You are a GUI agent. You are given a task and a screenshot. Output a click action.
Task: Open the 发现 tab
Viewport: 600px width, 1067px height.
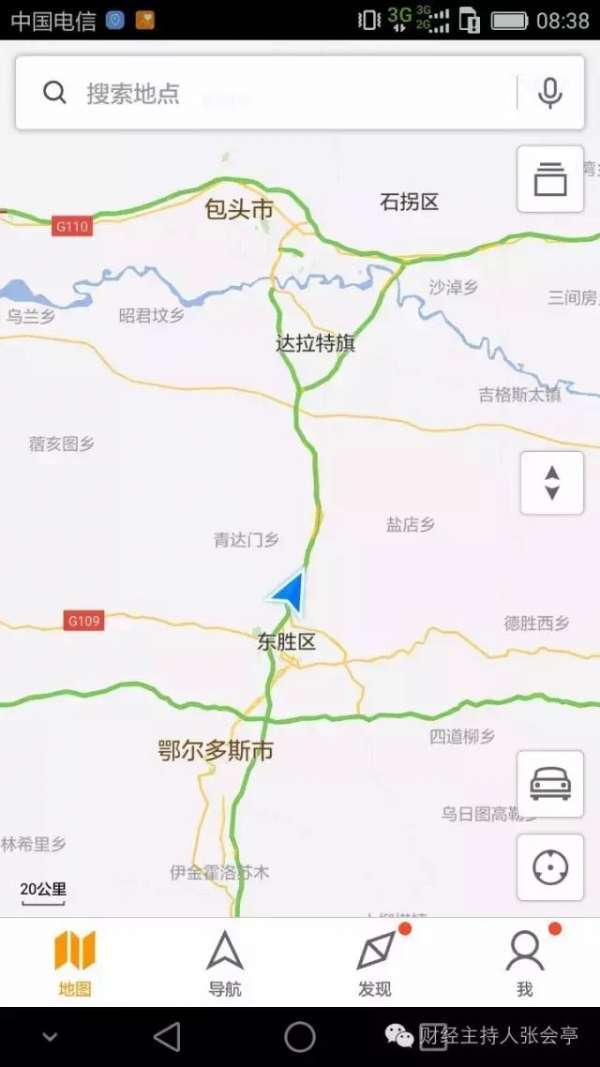375,963
